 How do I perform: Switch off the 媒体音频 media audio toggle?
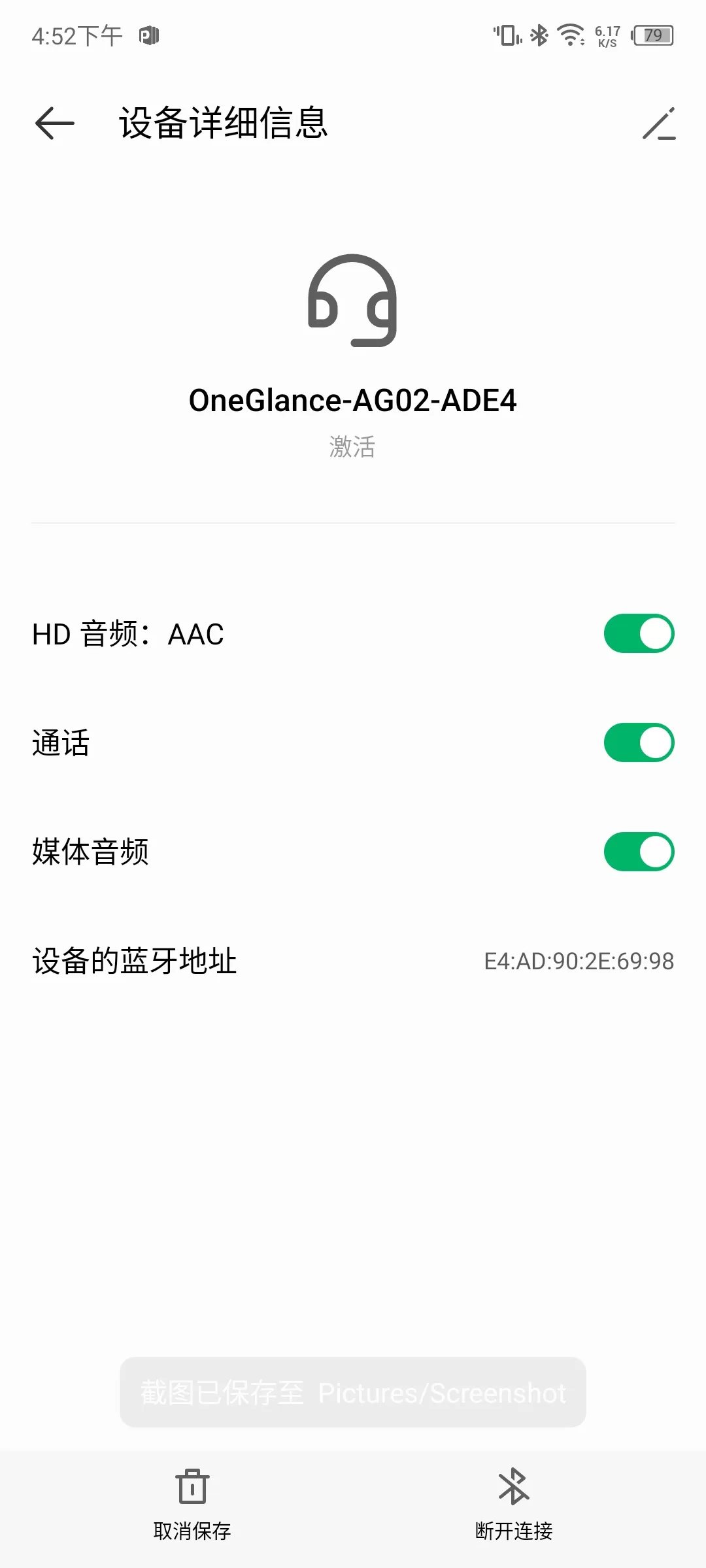[x=639, y=852]
